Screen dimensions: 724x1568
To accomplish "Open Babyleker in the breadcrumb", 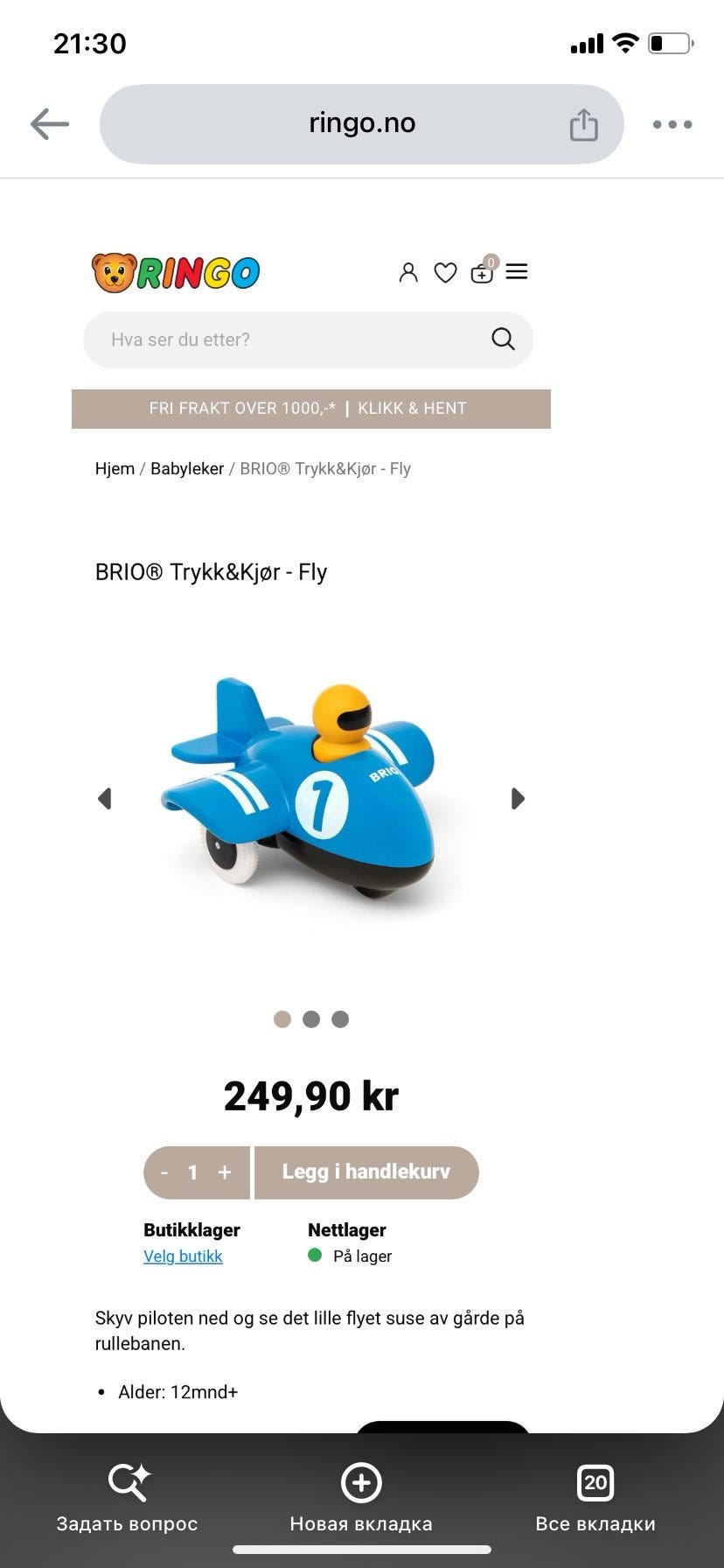I will 187,468.
